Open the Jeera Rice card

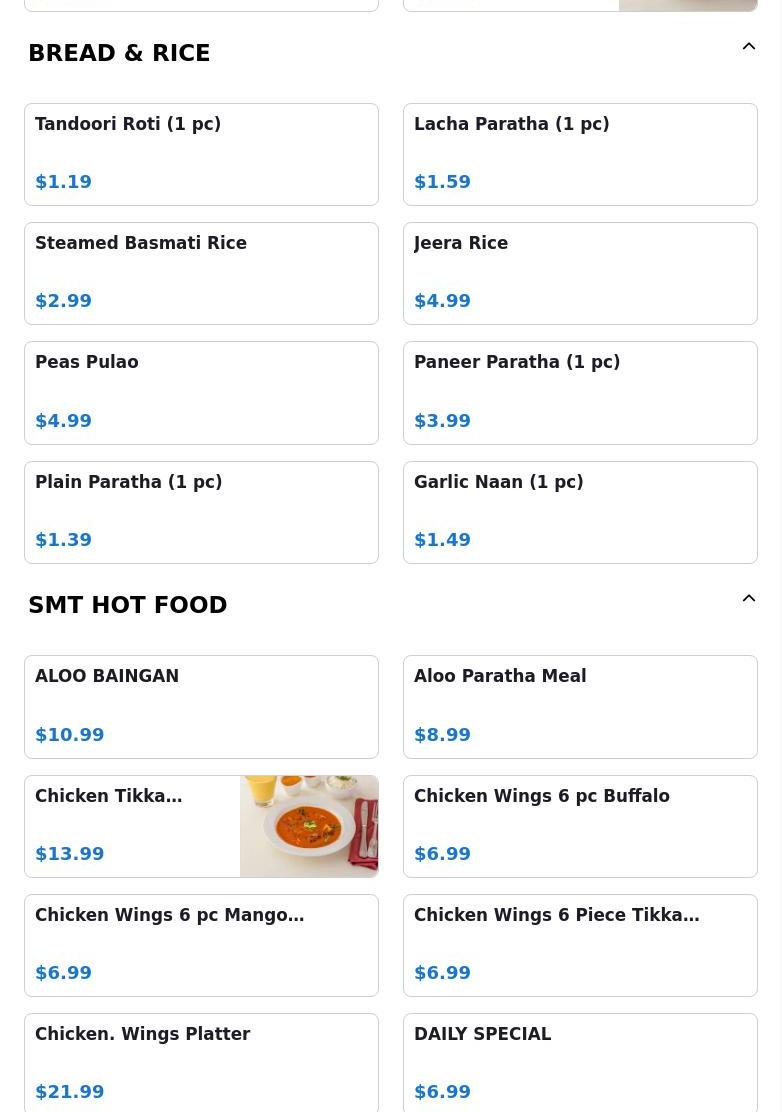coord(580,273)
